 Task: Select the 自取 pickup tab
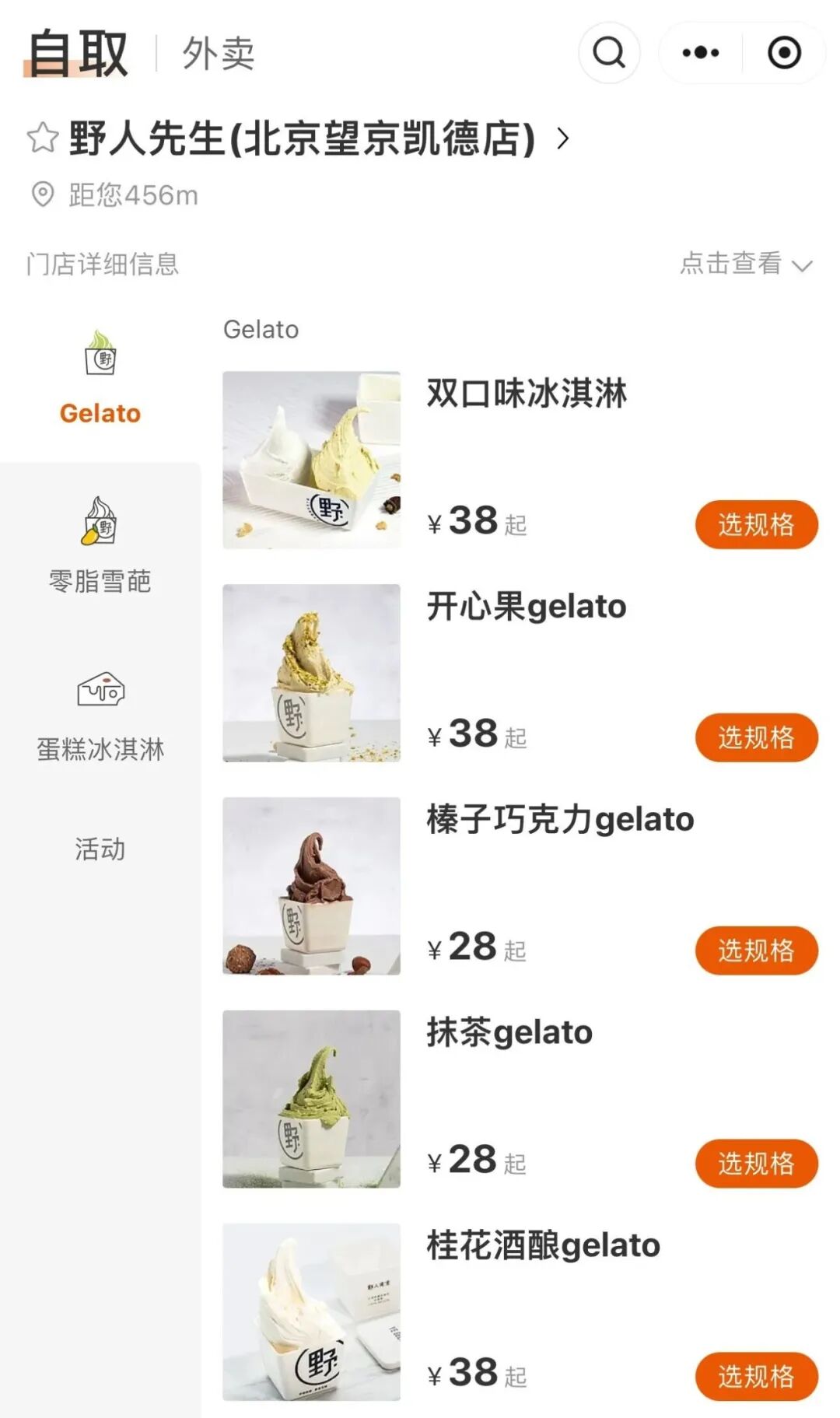[x=77, y=54]
